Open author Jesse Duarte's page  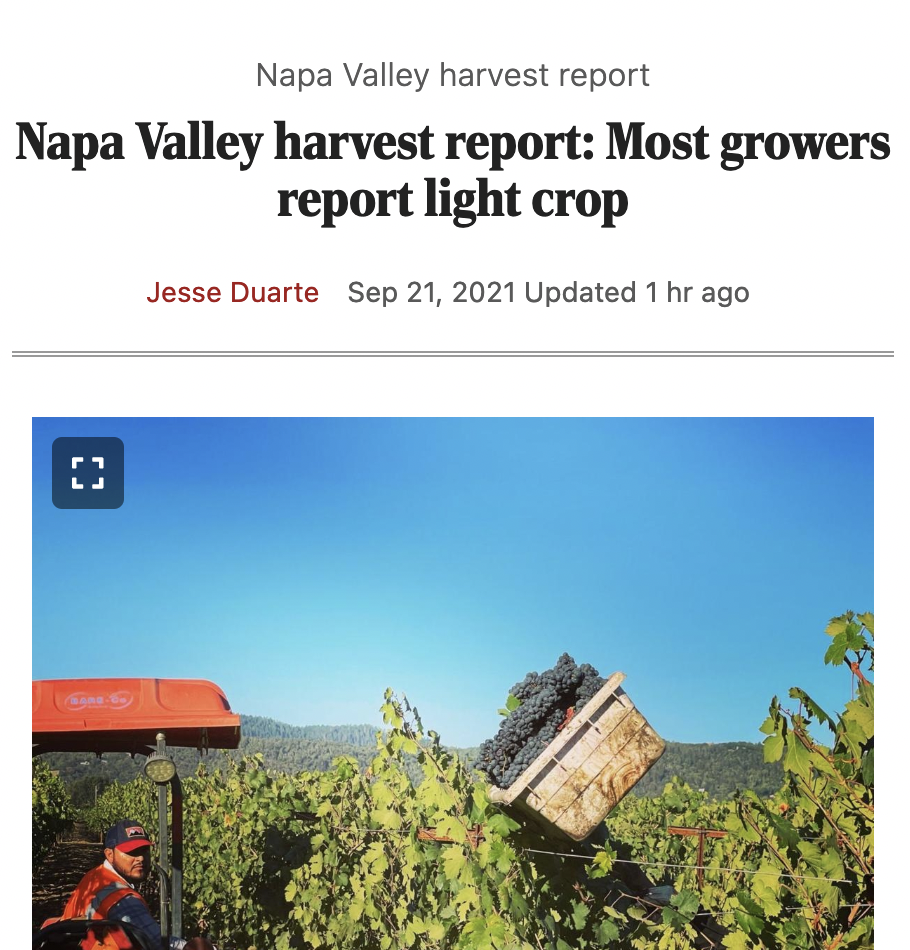pos(232,293)
